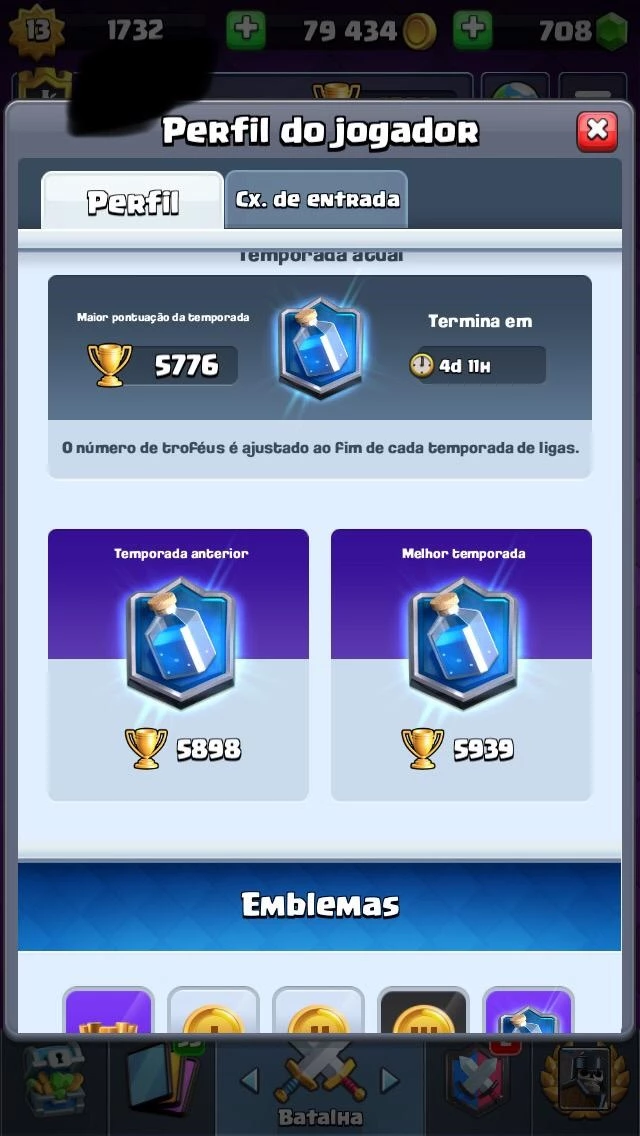Close the Perfil do jogador dialog
The width and height of the screenshot is (640, 1136).
(x=597, y=131)
